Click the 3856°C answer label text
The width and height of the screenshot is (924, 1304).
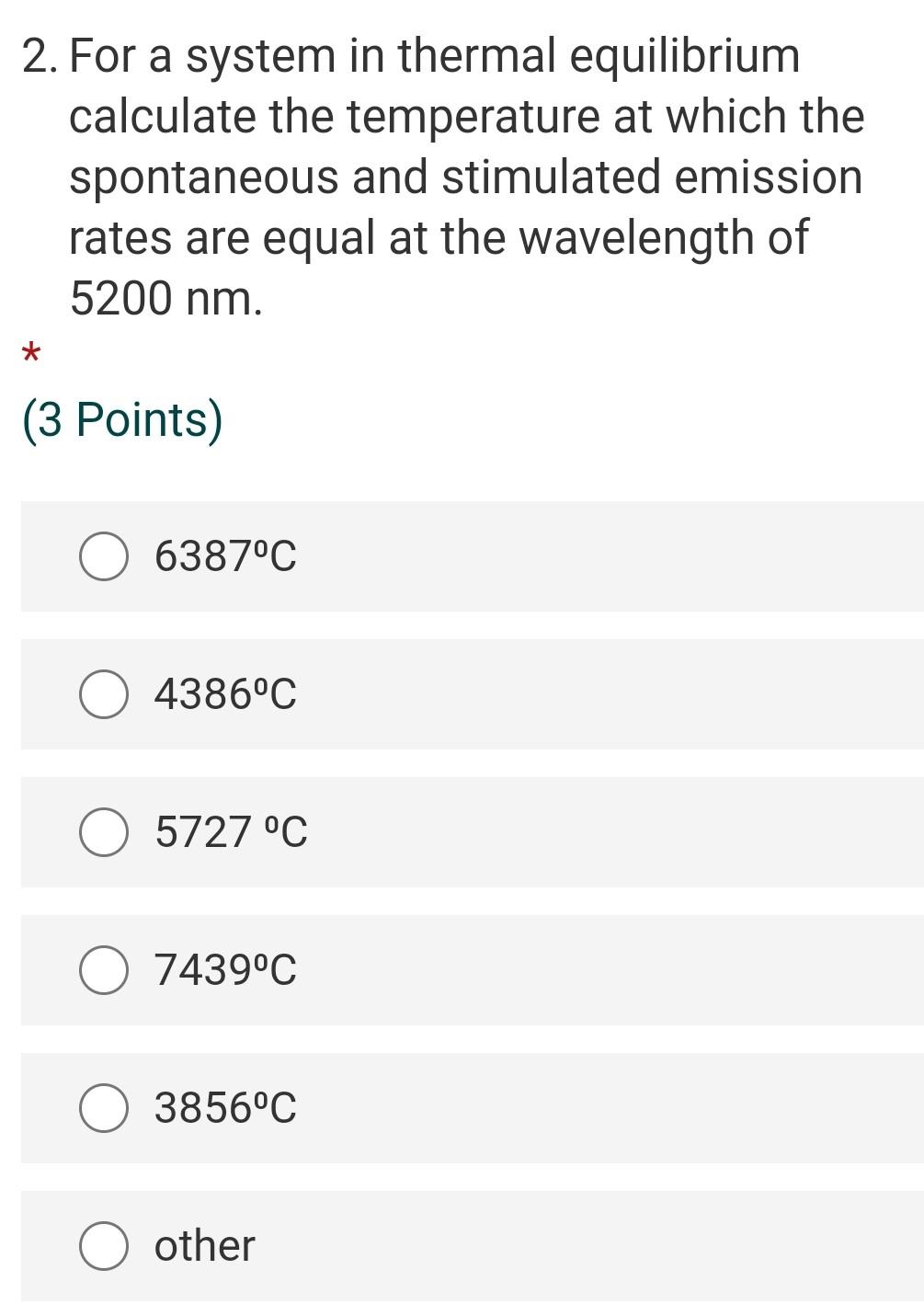pyautogui.click(x=223, y=1108)
